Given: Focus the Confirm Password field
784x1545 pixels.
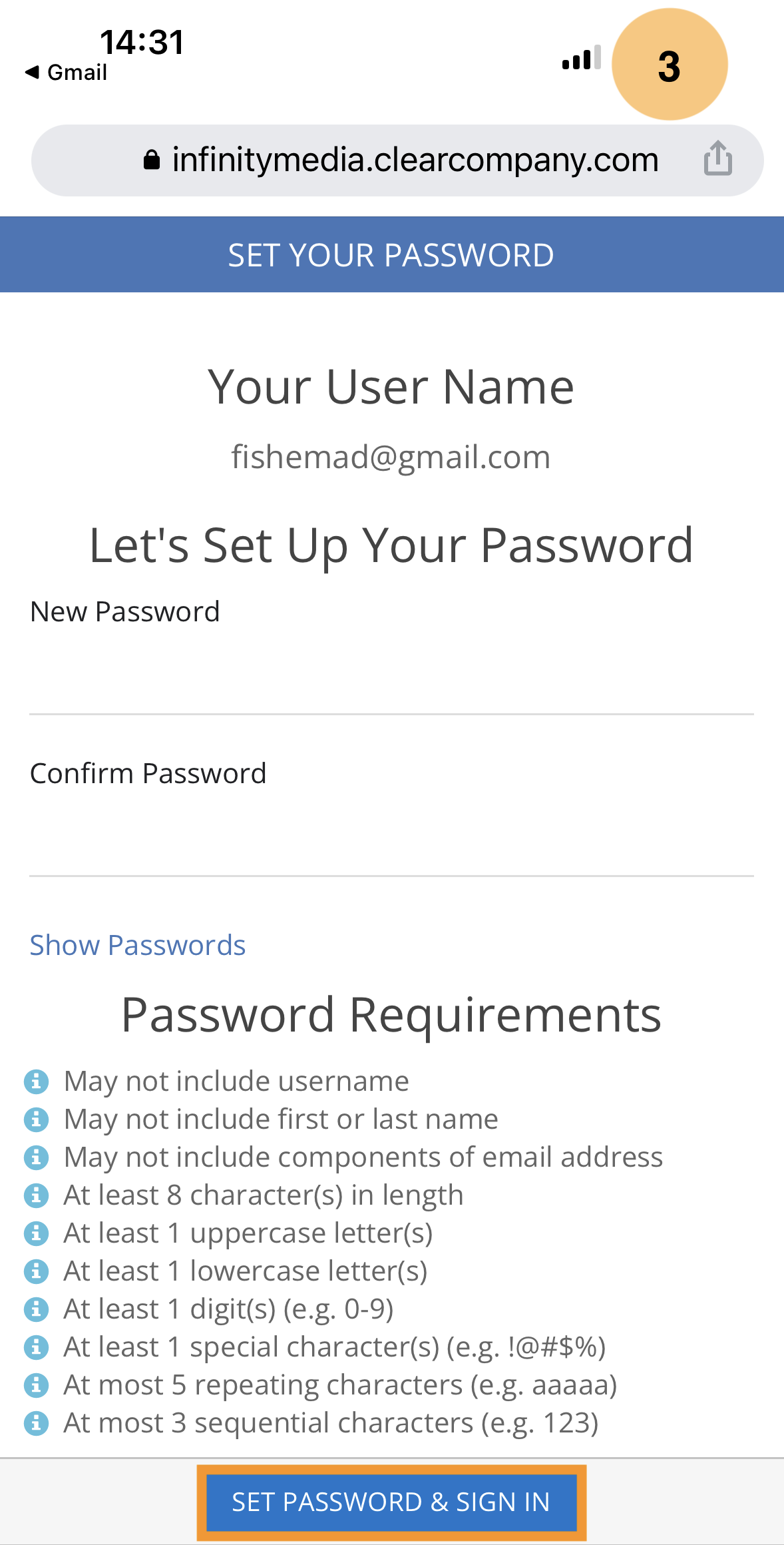Looking at the screenshot, I should point(391,834).
